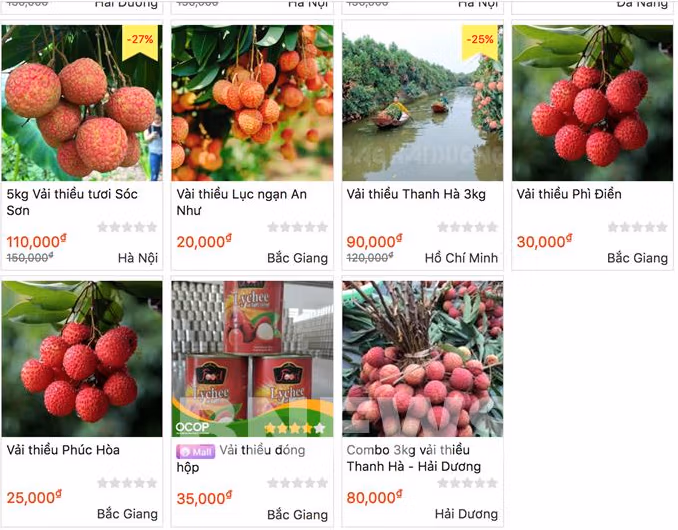
Task: View Vải thiều Lục ngạn An Như listing
Action: [252, 103]
